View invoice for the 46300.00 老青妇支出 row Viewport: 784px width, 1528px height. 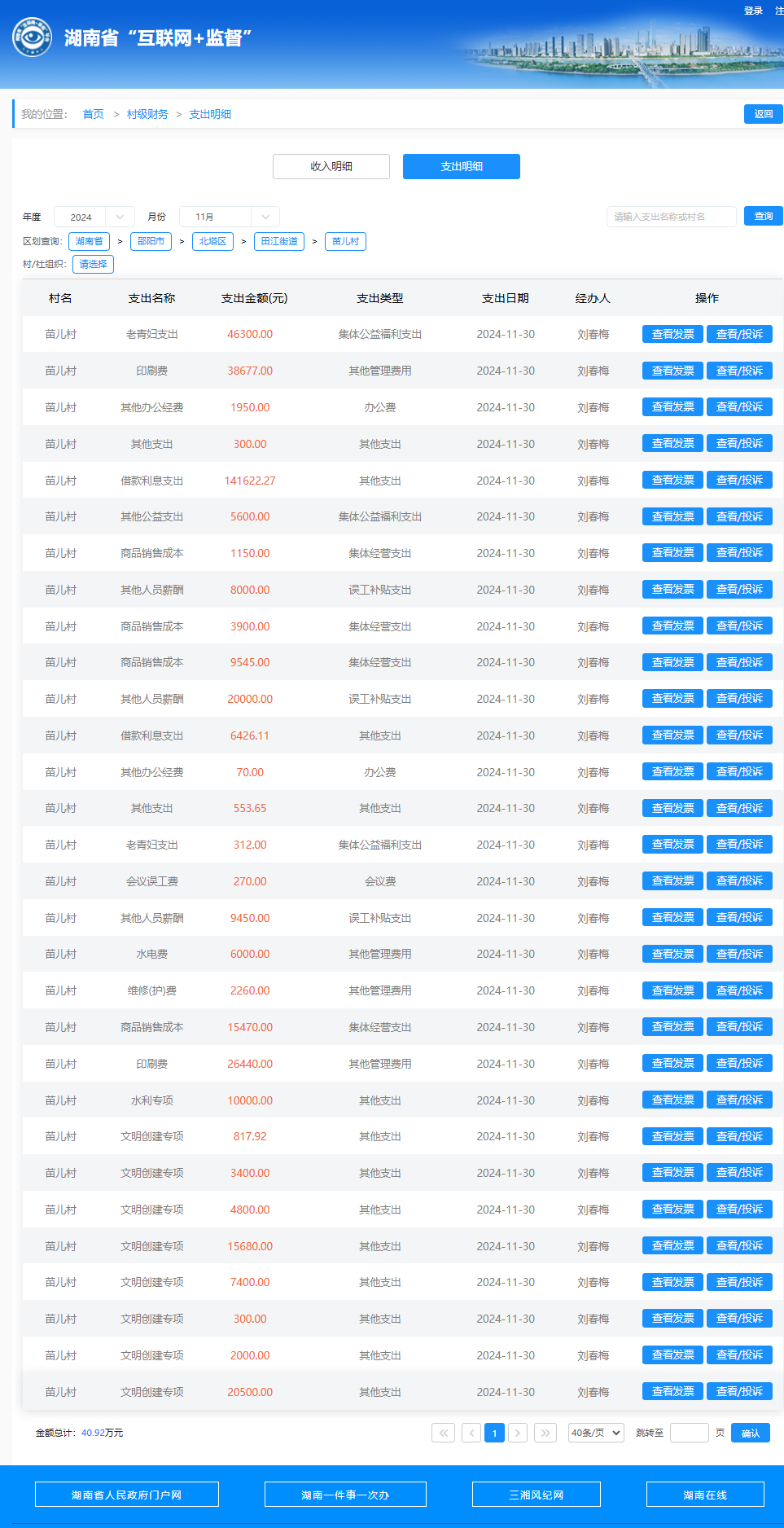(672, 334)
